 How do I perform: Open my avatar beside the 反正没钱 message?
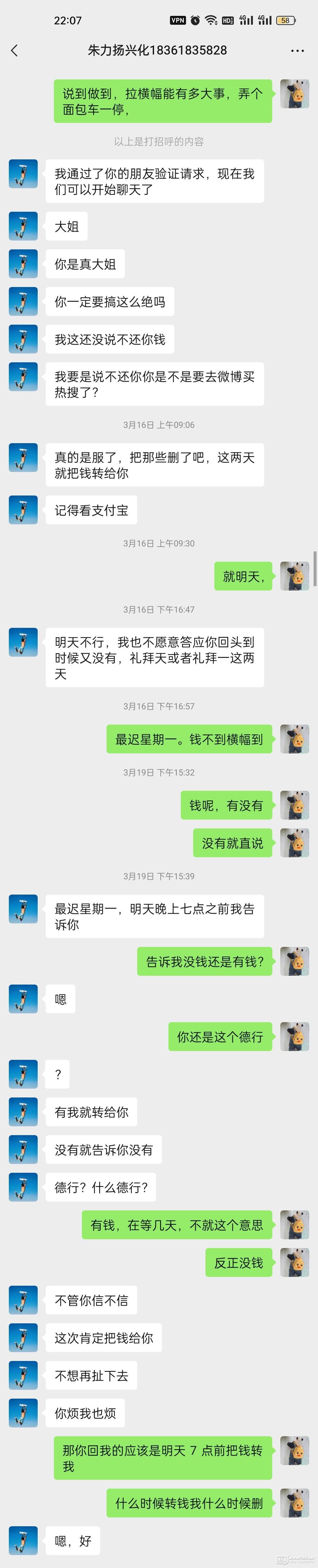(294, 1262)
